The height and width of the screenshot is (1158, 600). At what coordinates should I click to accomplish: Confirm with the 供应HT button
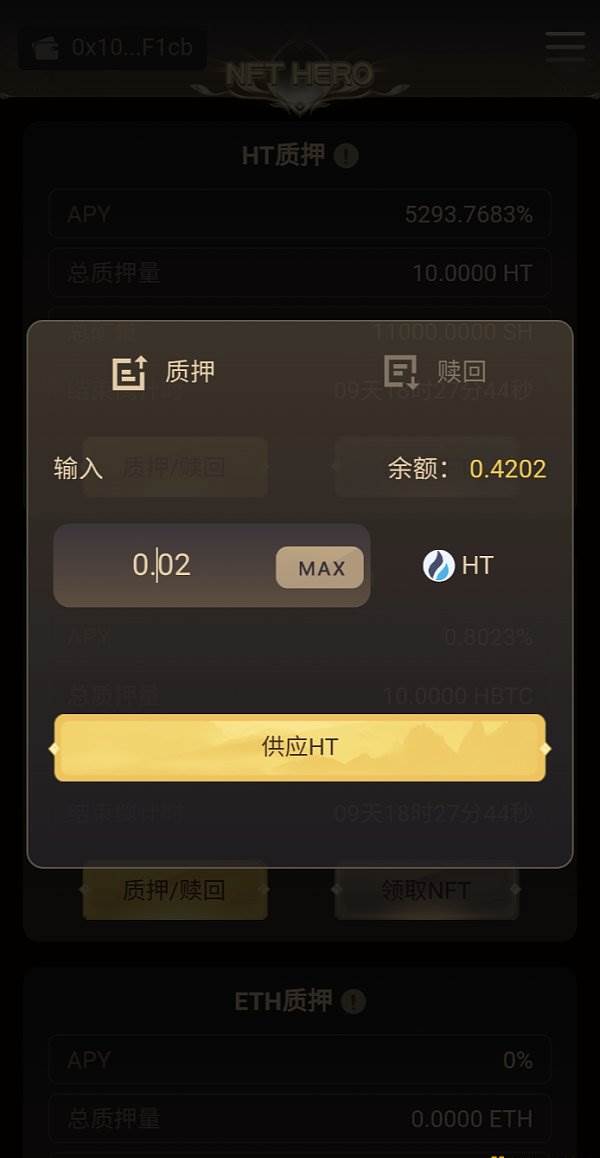(x=300, y=747)
